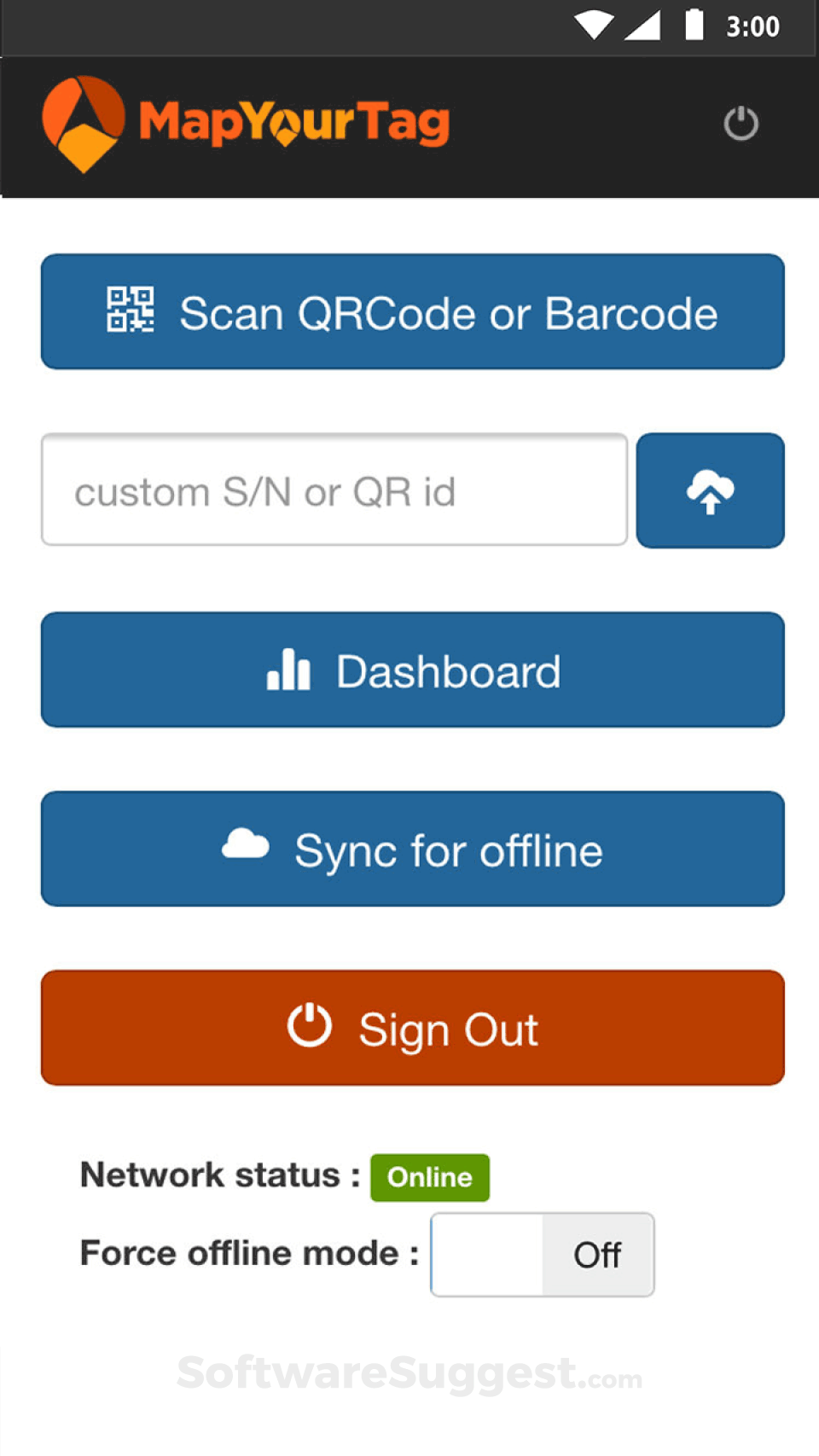Open Scan QRCode or Barcode
819x1456 pixels.
(412, 311)
